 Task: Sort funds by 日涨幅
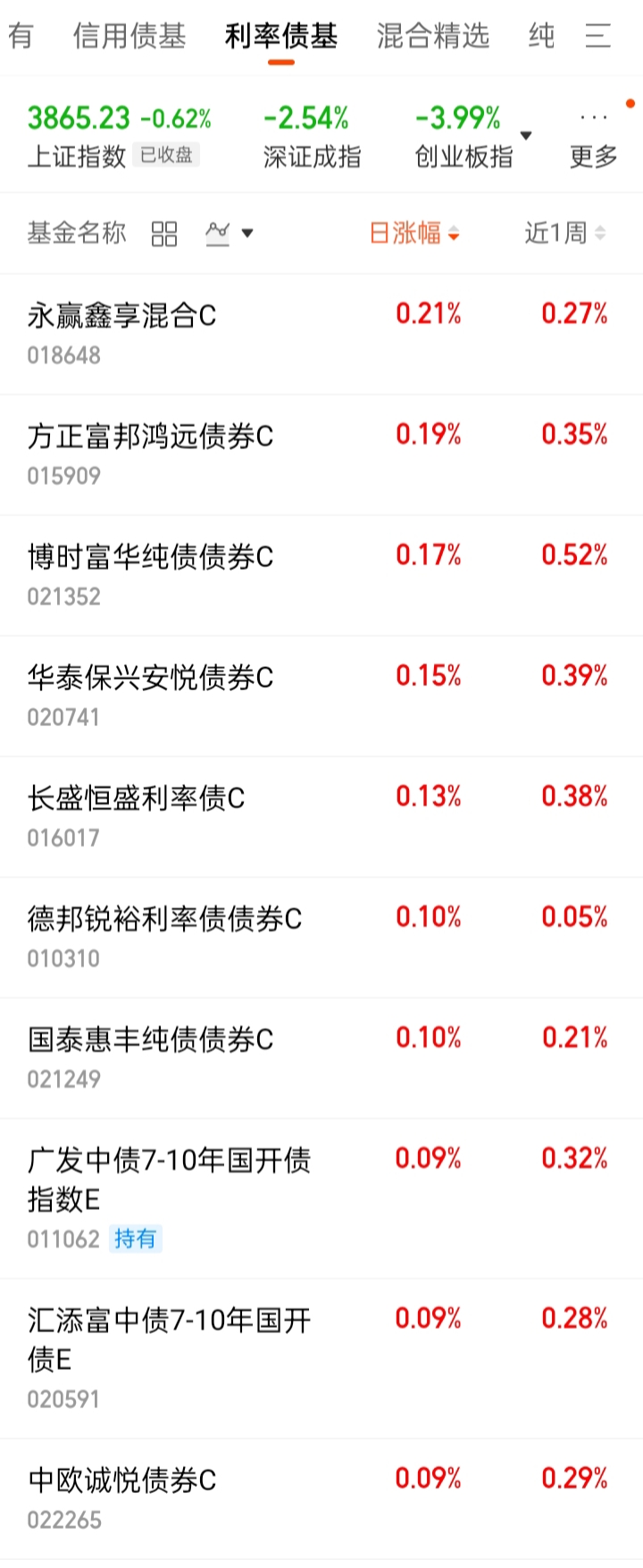coord(414,234)
